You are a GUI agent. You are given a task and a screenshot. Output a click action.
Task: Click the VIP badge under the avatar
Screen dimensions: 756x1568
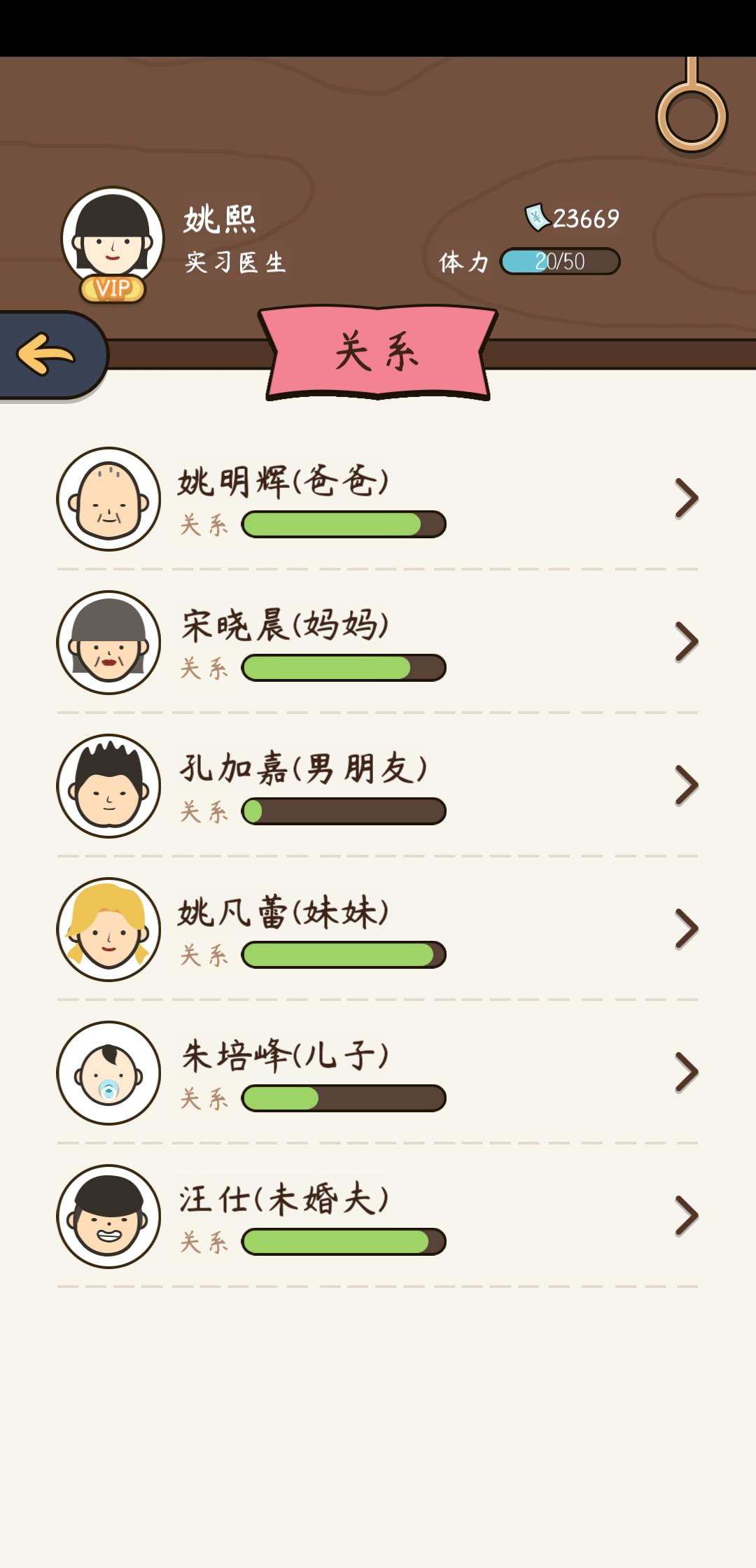pyautogui.click(x=112, y=289)
